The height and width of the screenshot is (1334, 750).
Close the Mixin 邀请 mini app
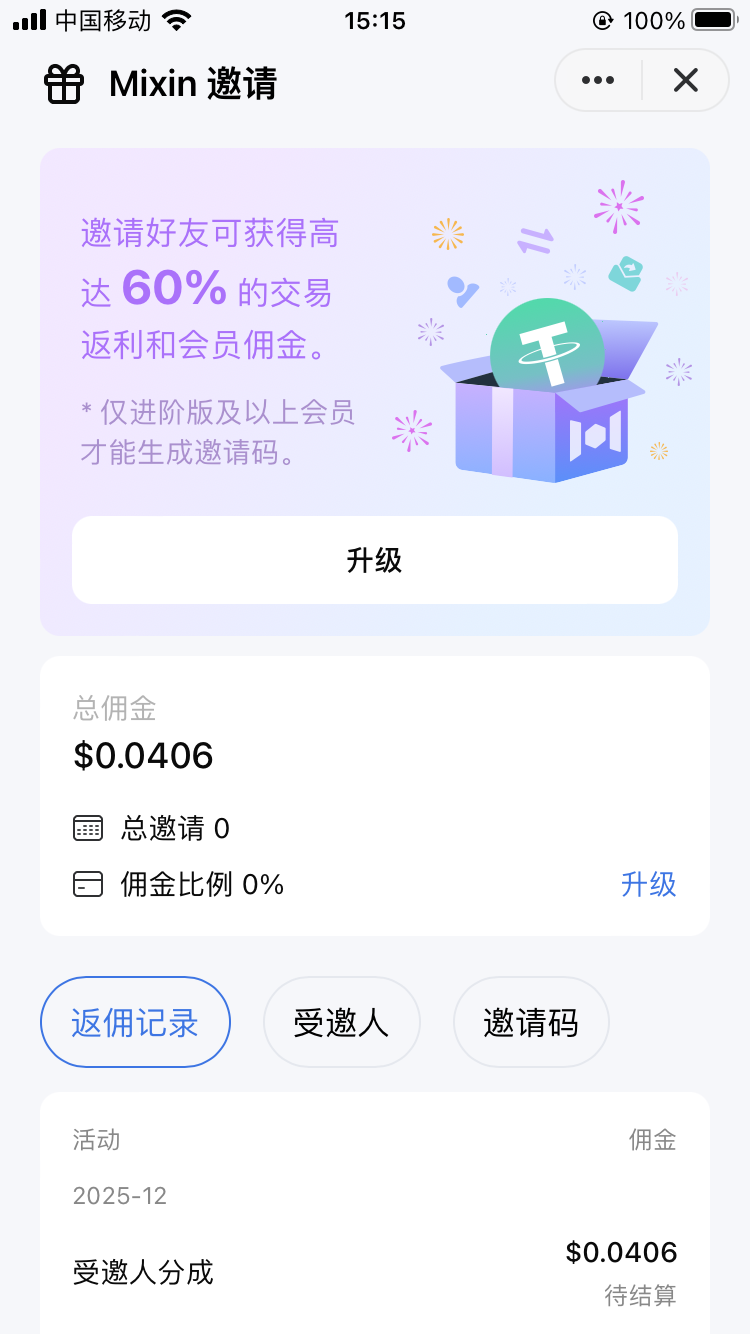(686, 80)
